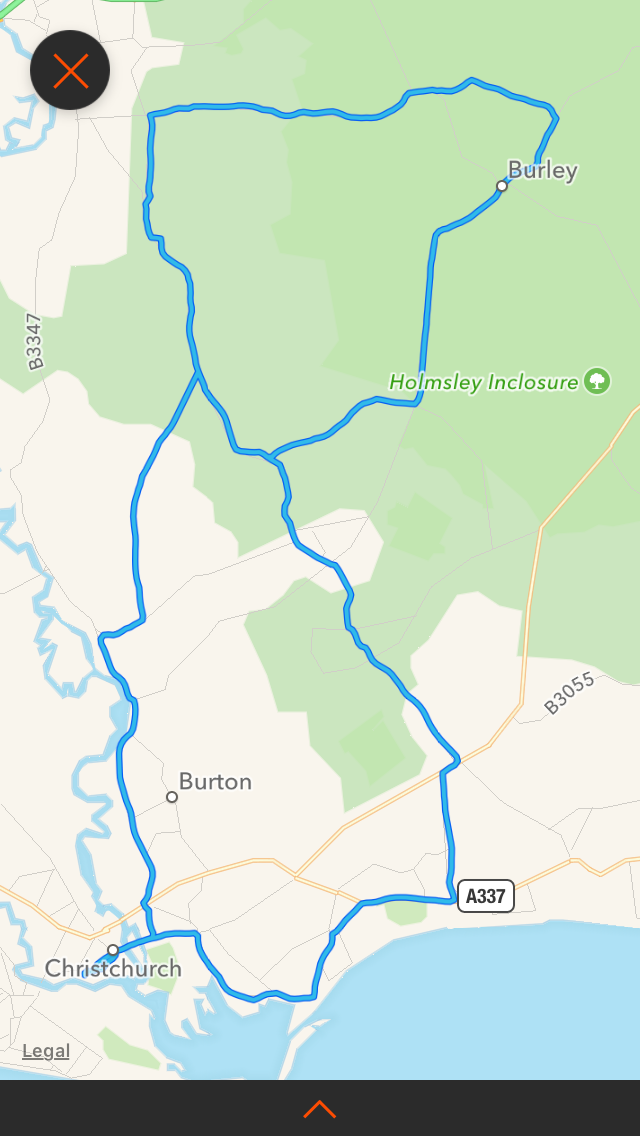640x1136 pixels.
Task: Select the Holmsley Inclosure park marker
Action: click(597, 381)
